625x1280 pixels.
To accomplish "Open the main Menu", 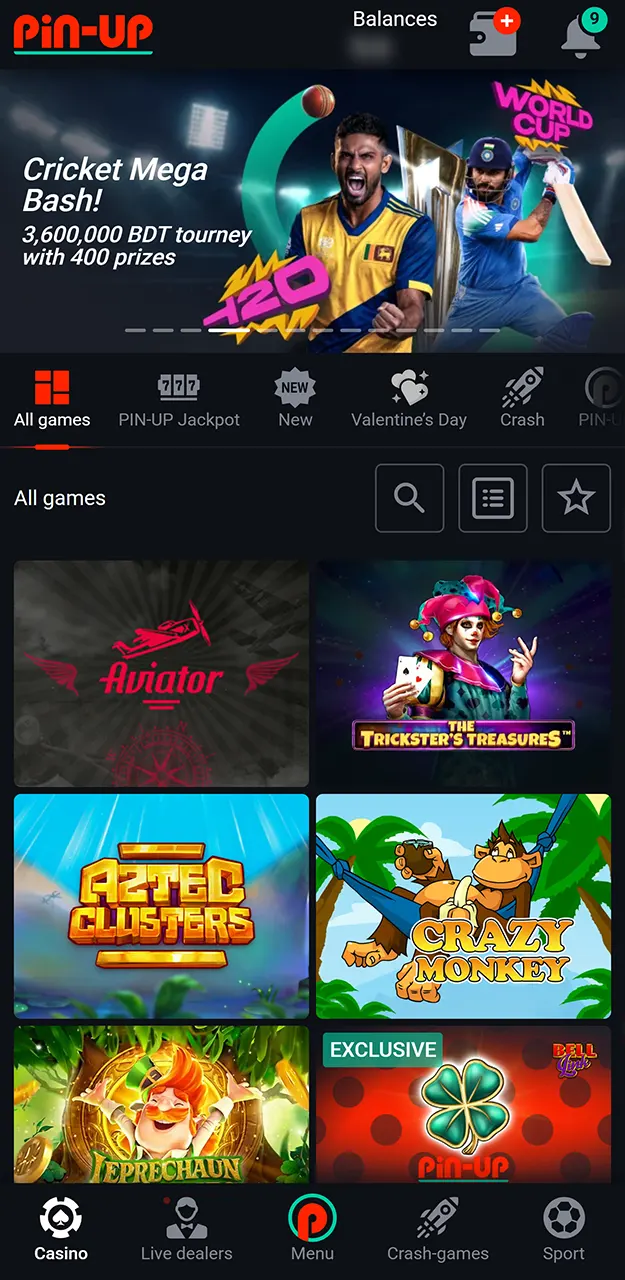I will point(312,1231).
